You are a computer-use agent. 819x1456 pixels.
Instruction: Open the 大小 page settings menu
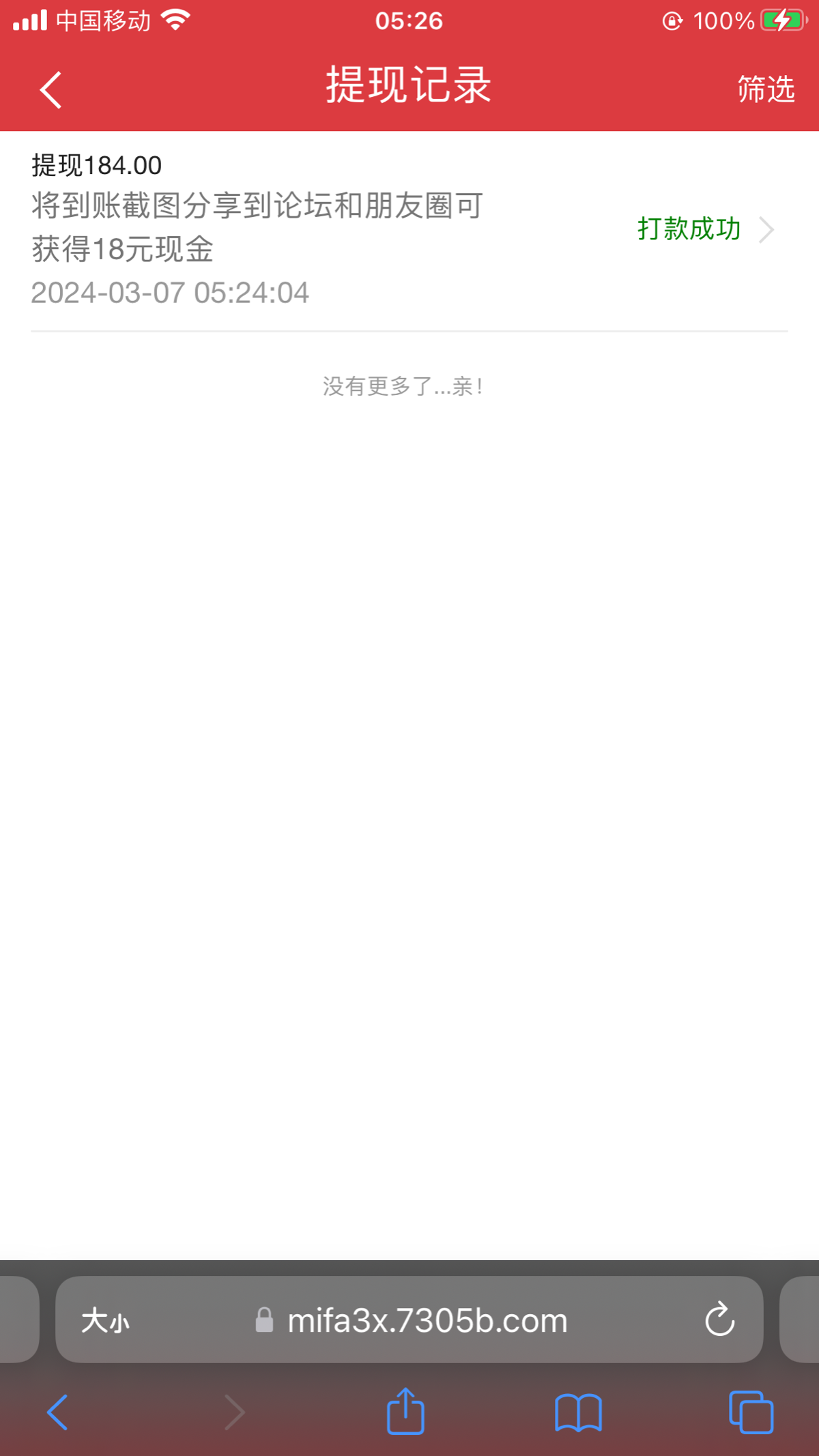click(x=105, y=1321)
